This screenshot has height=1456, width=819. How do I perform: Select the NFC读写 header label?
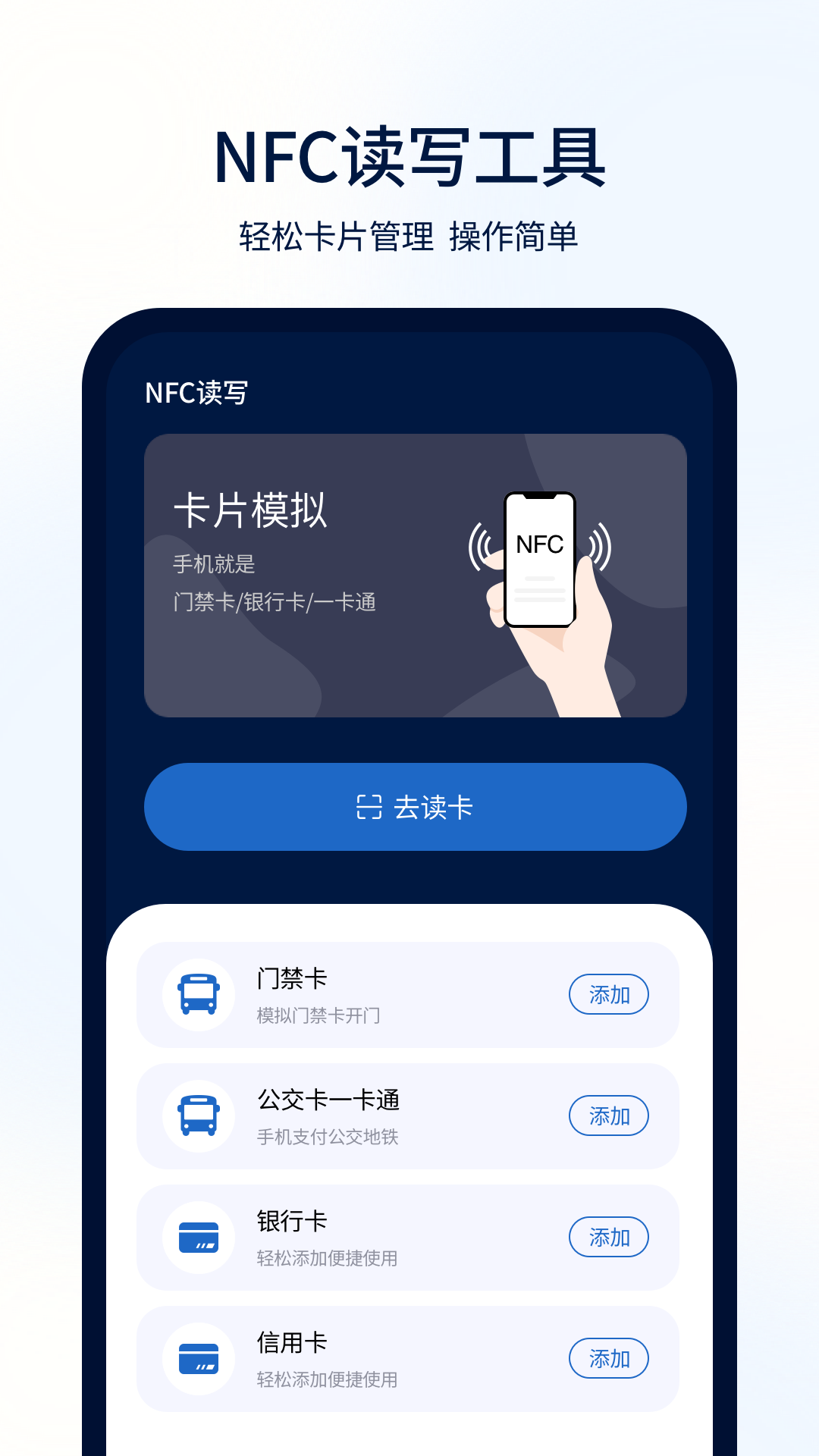coord(196,393)
